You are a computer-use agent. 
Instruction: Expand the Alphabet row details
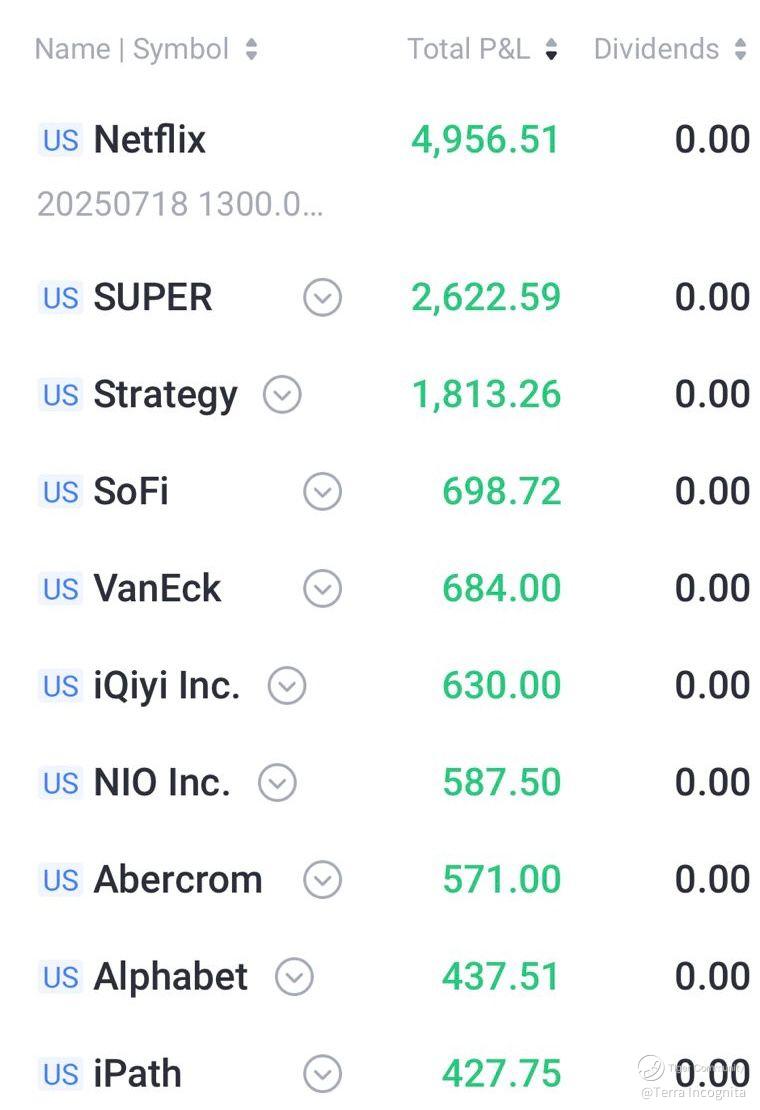(x=294, y=976)
